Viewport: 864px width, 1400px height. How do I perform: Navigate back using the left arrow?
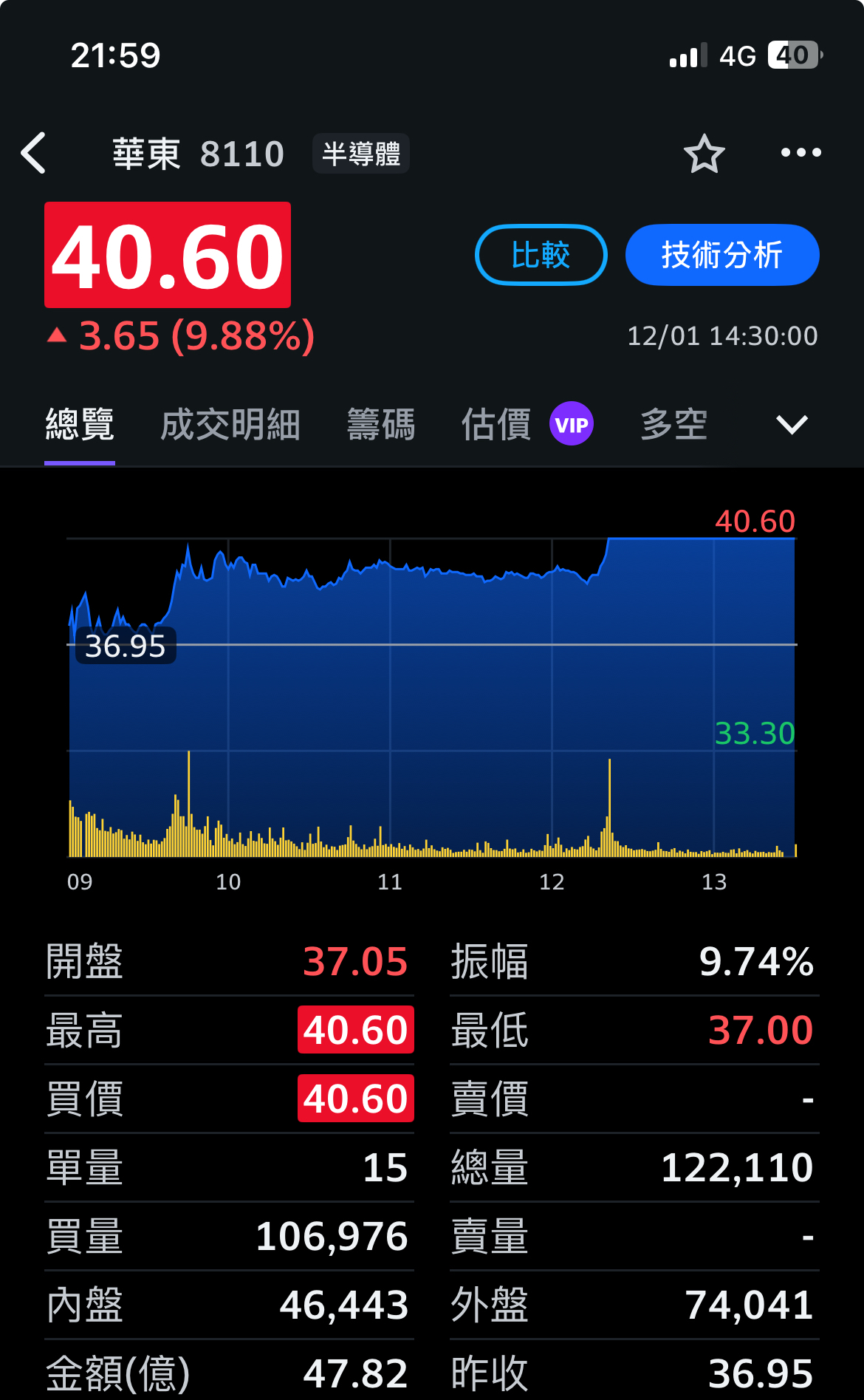(32, 152)
